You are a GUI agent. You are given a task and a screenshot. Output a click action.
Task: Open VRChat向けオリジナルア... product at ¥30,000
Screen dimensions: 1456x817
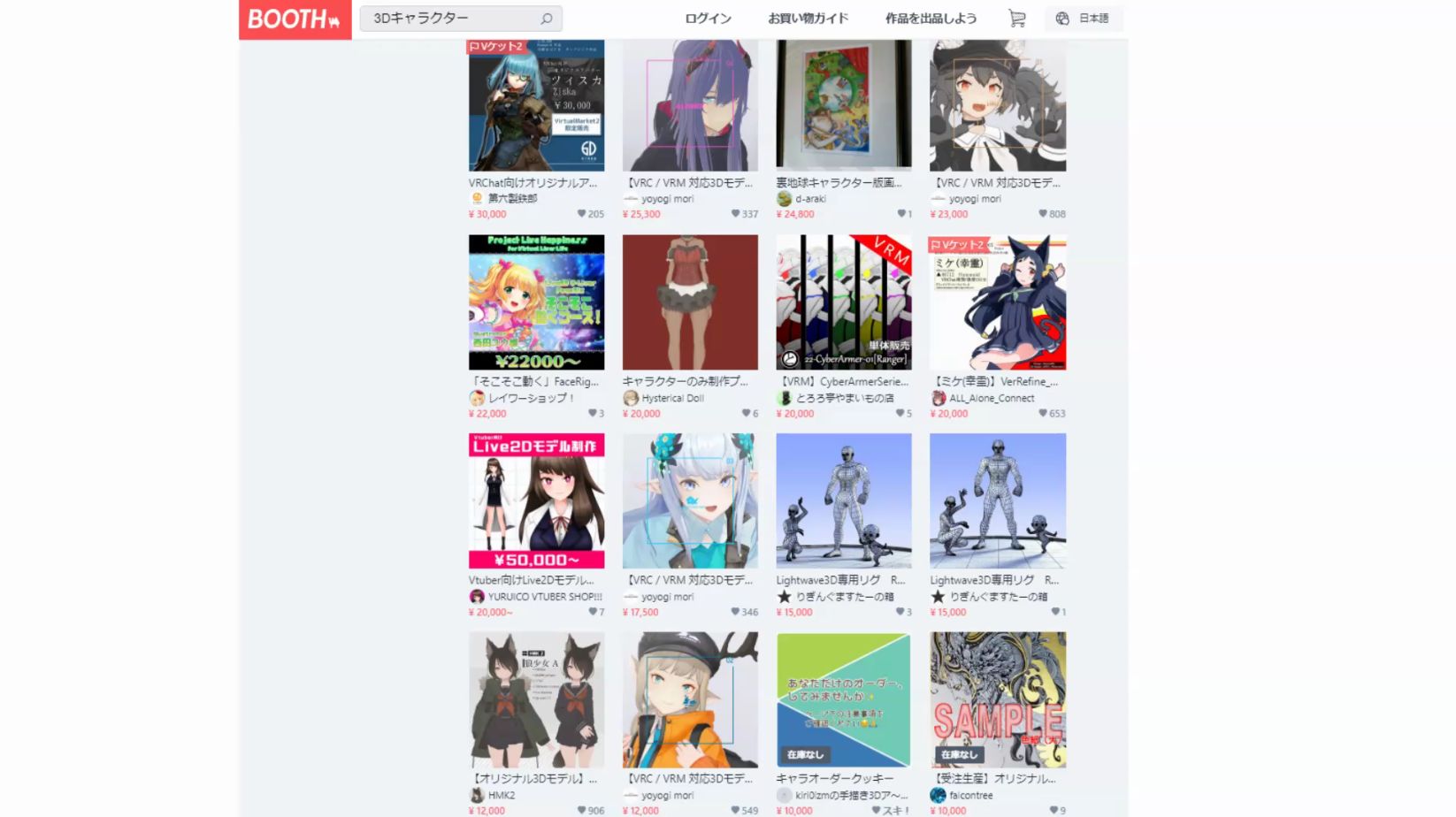click(533, 183)
